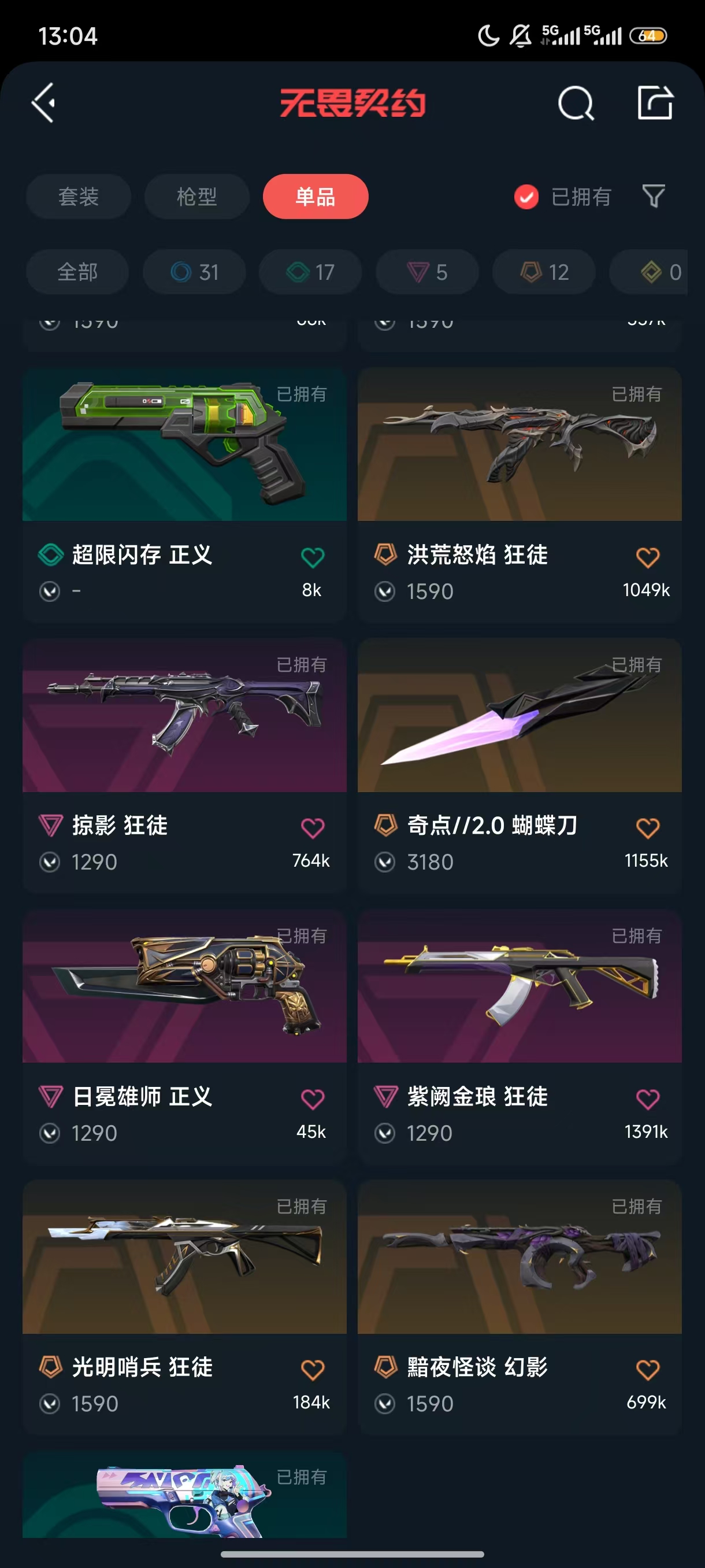Image resolution: width=705 pixels, height=1568 pixels.
Task: Tap the share icon in the header
Action: pos(655,103)
